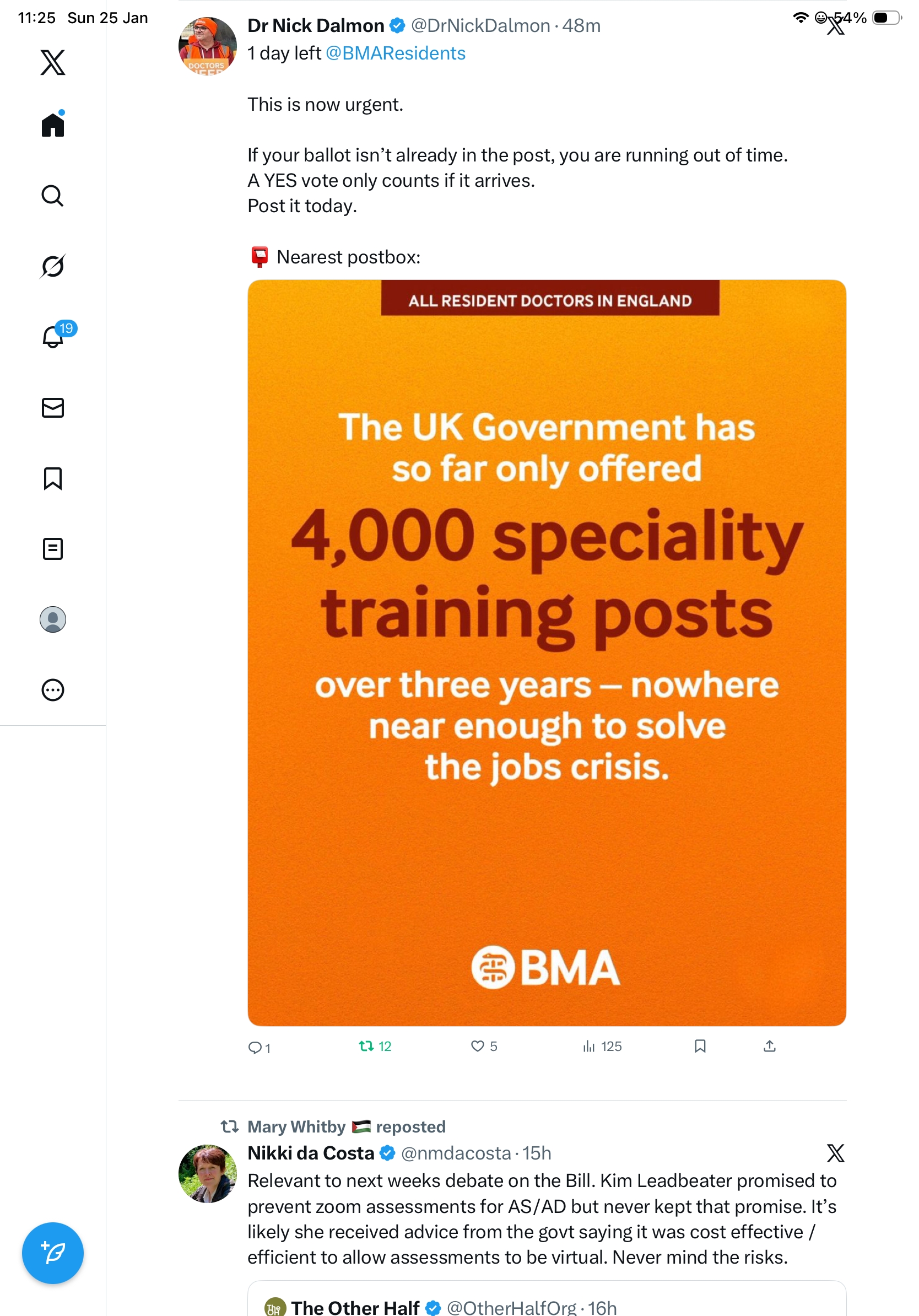Open the search and explore page
The image size is (919, 1316).
pyautogui.click(x=53, y=196)
